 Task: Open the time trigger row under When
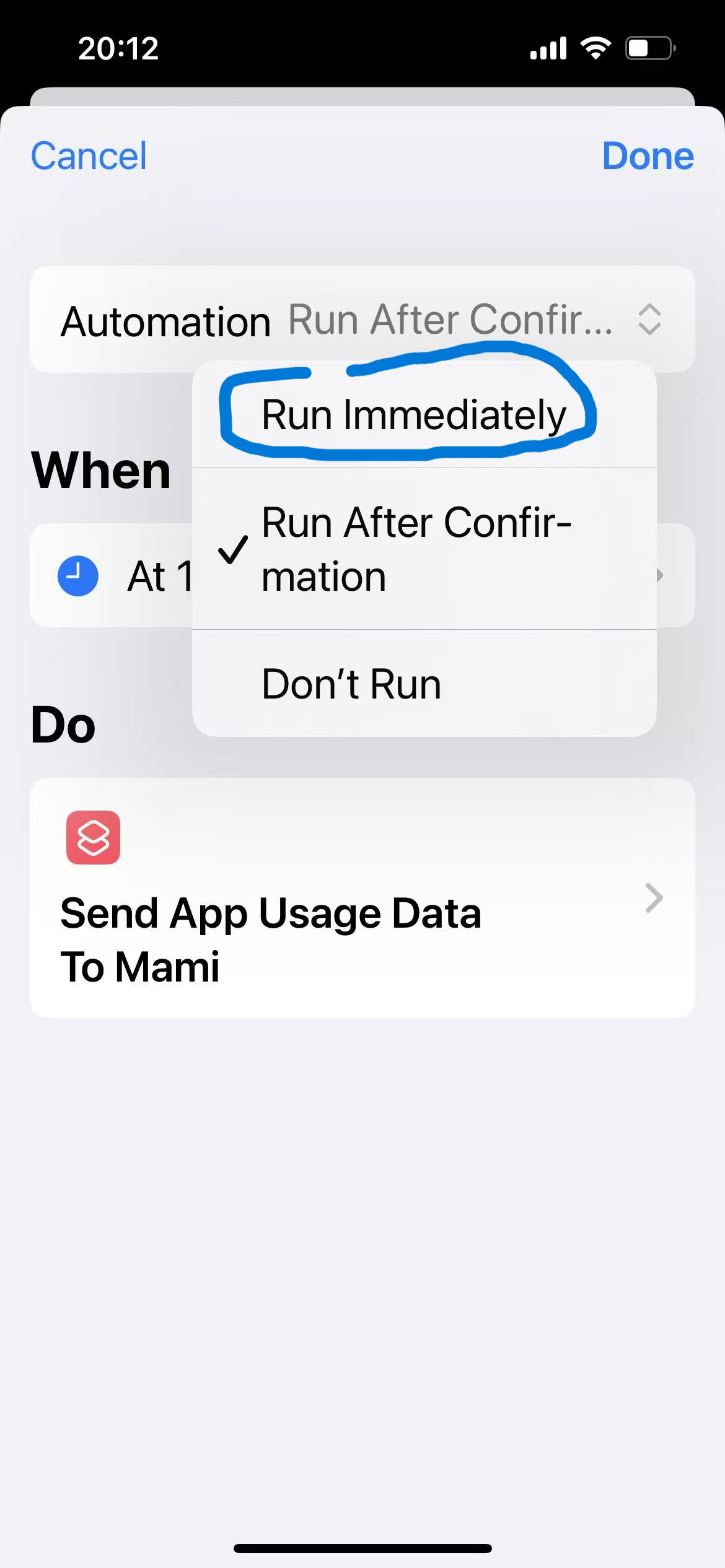tap(112, 576)
